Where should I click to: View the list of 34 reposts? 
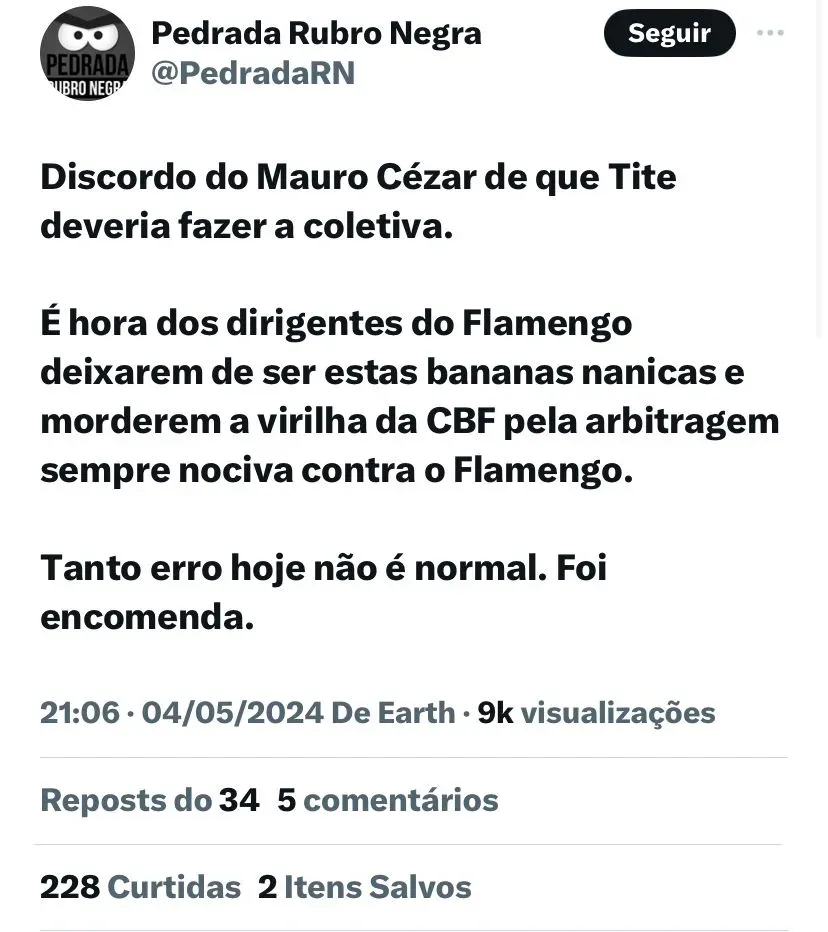(149, 800)
